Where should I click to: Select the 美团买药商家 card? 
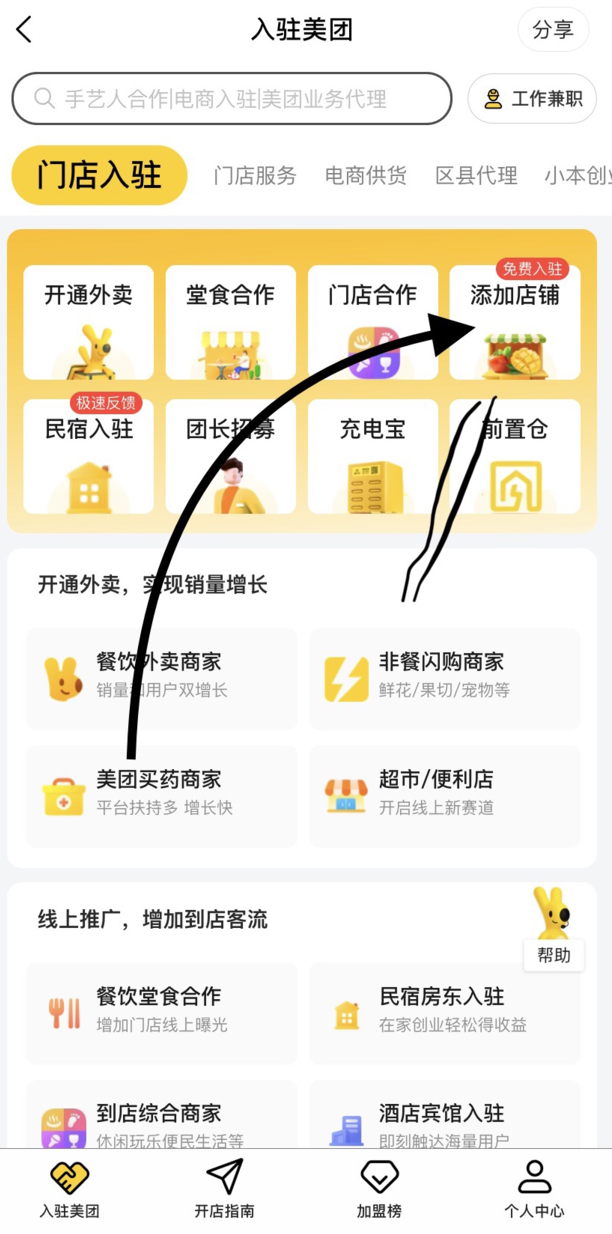click(x=162, y=796)
